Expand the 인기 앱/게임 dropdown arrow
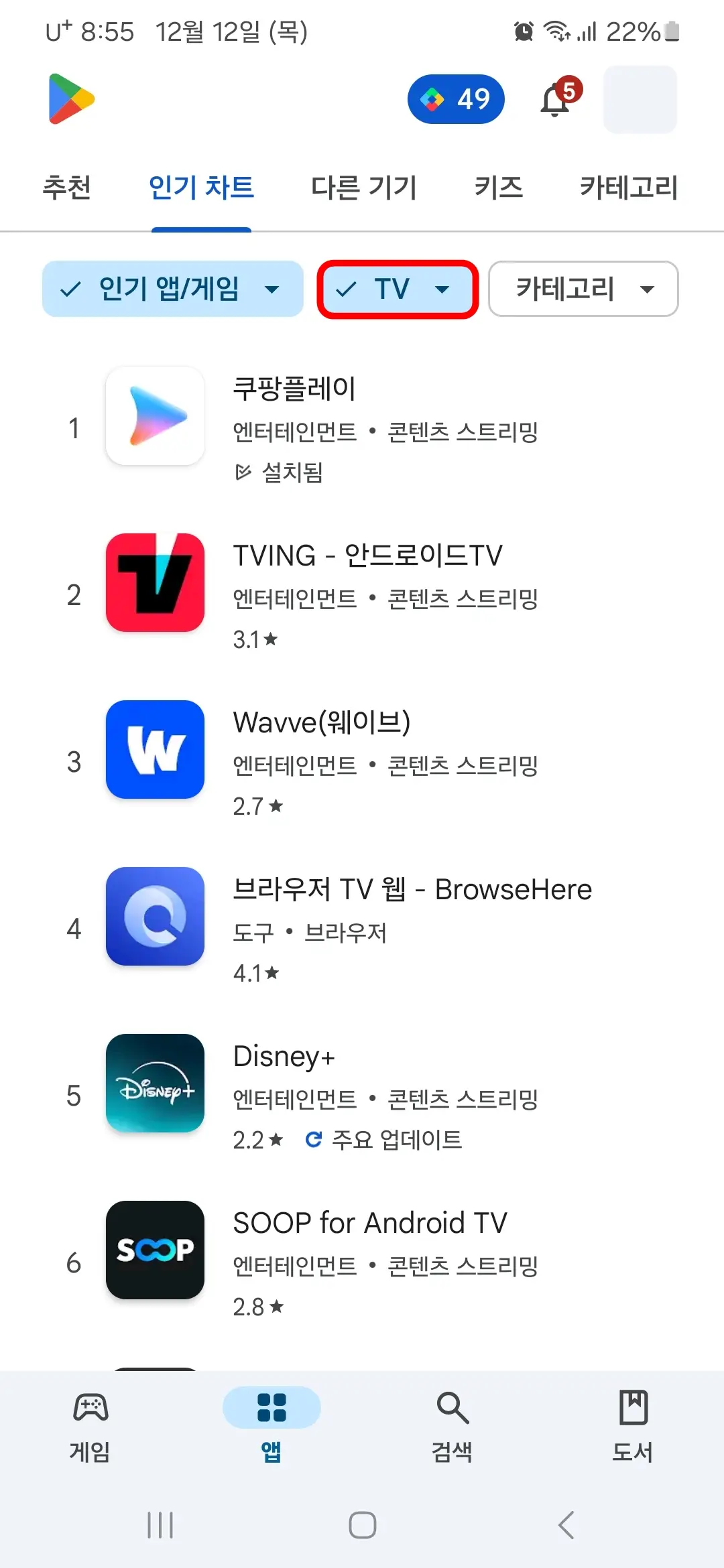Screen dimensions: 724x1568 coord(272,289)
